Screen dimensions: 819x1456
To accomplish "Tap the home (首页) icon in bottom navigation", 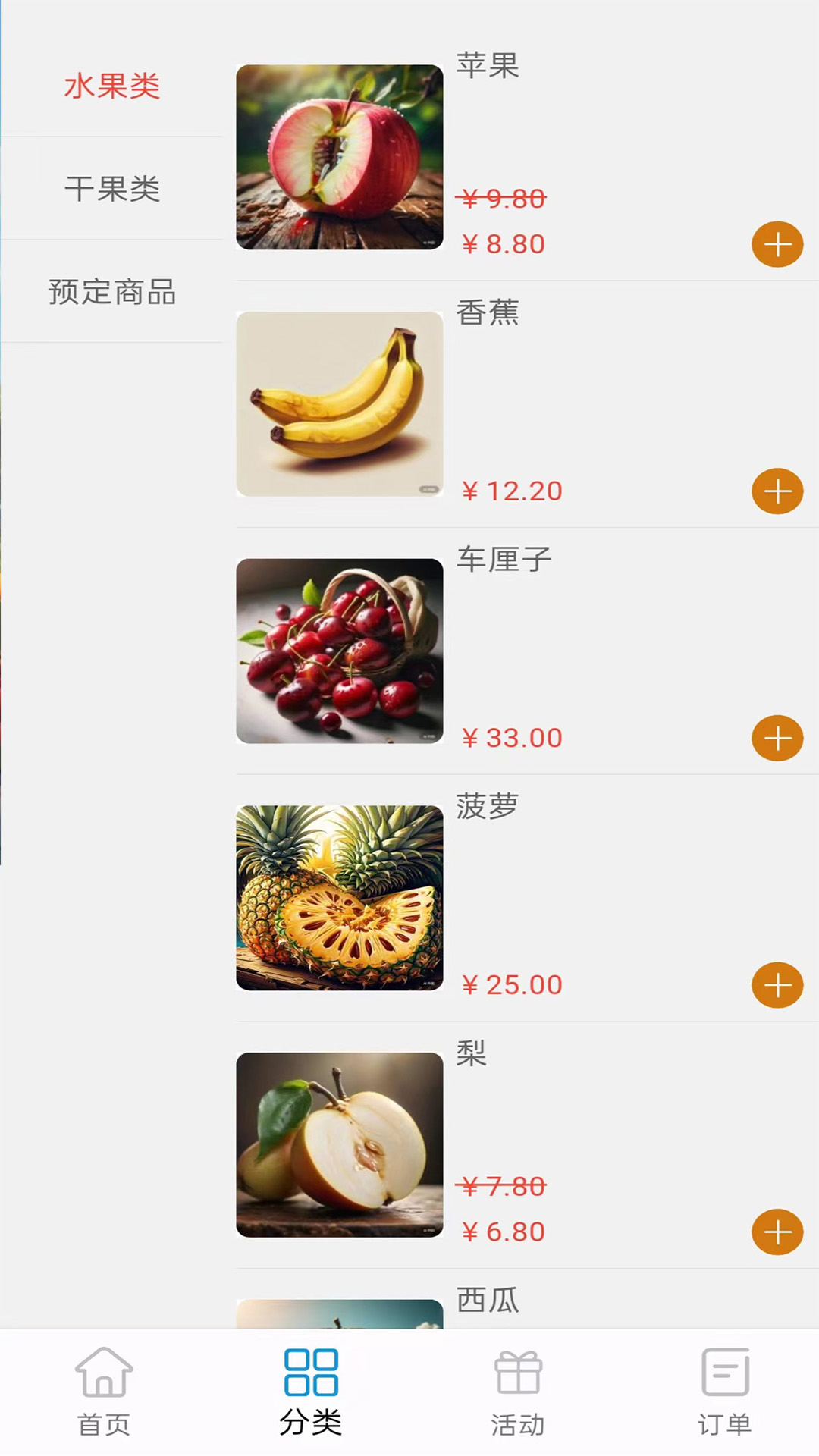I will pos(102,1395).
